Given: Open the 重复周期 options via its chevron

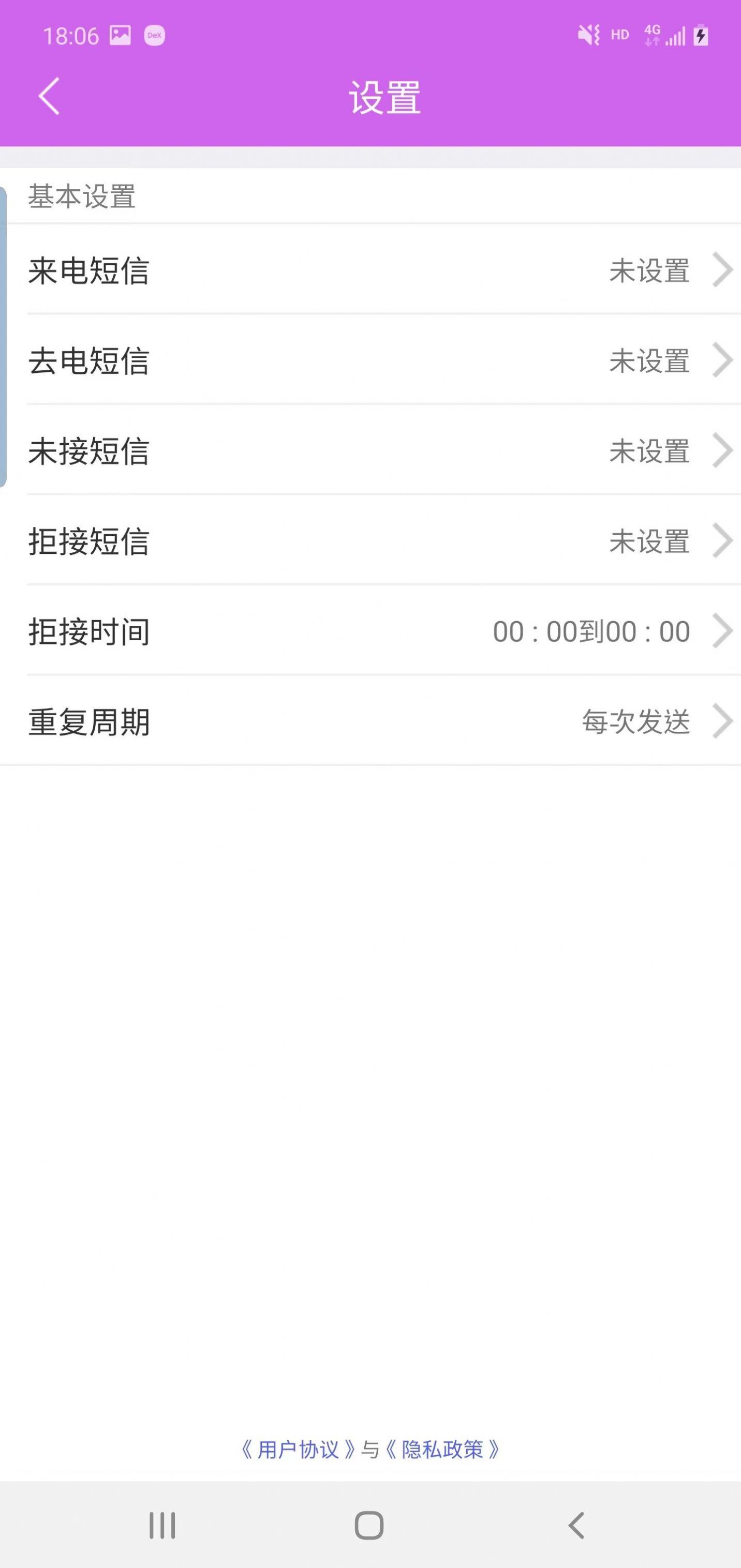Looking at the screenshot, I should [x=721, y=722].
